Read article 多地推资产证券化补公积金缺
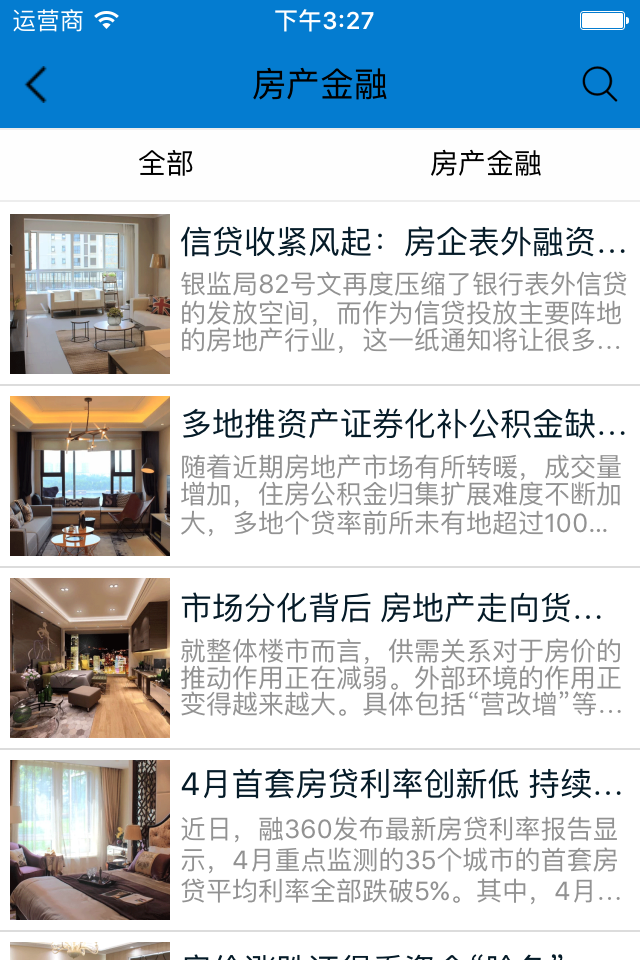 click(x=403, y=425)
